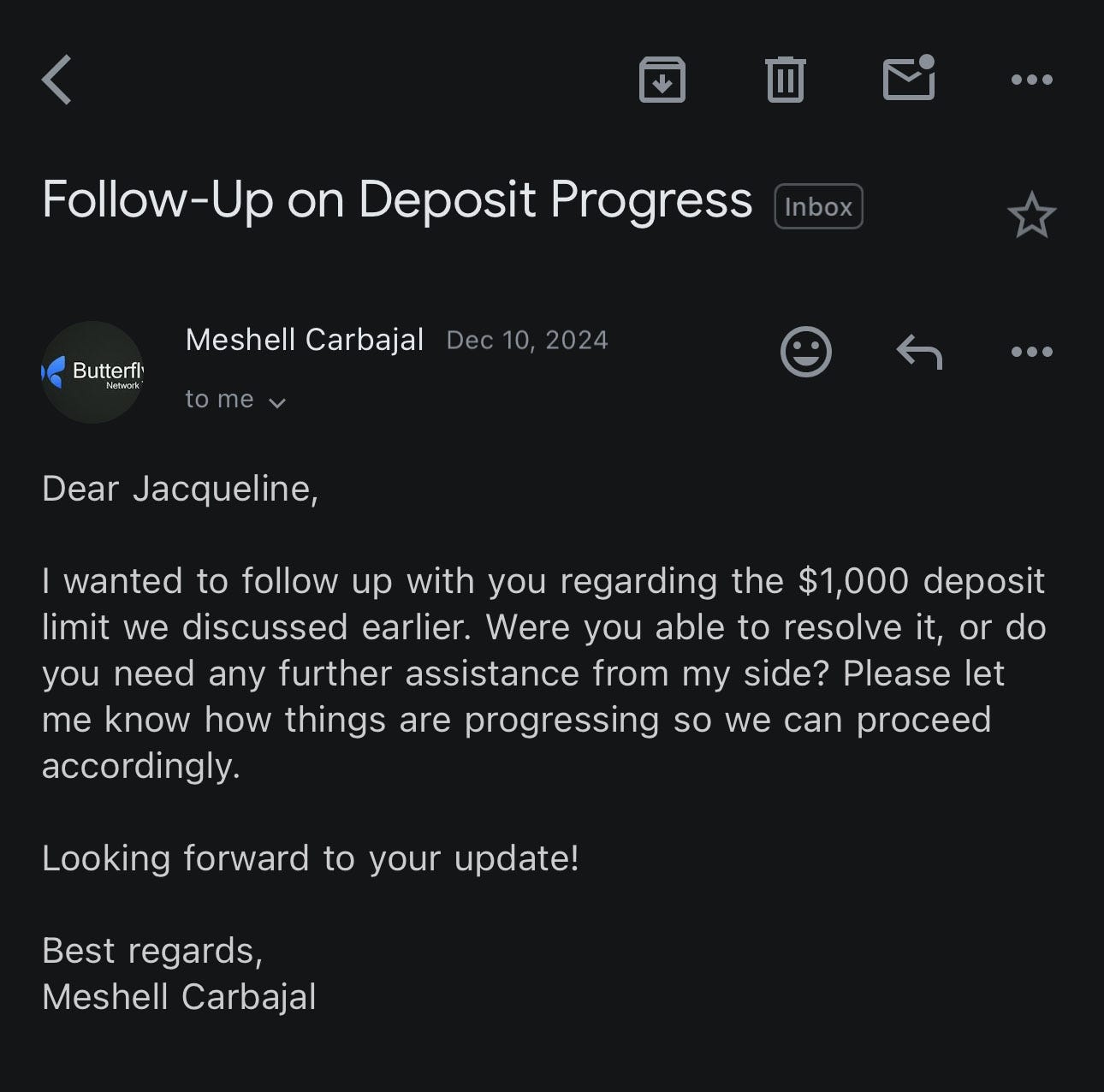Screen dimensions: 1104x1092
Task: Expand the "to me" recipient details
Action: point(236,400)
